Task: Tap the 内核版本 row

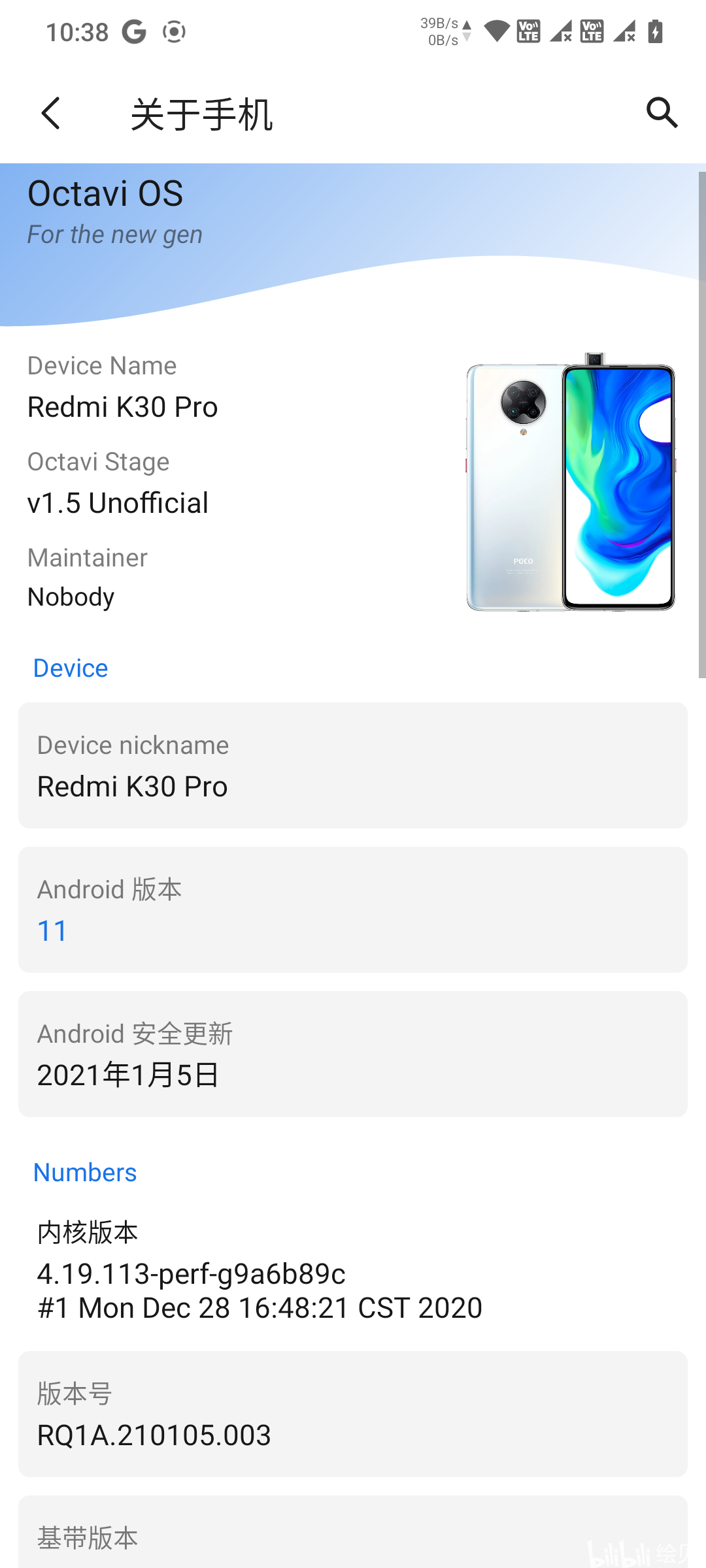Action: 353,1270
